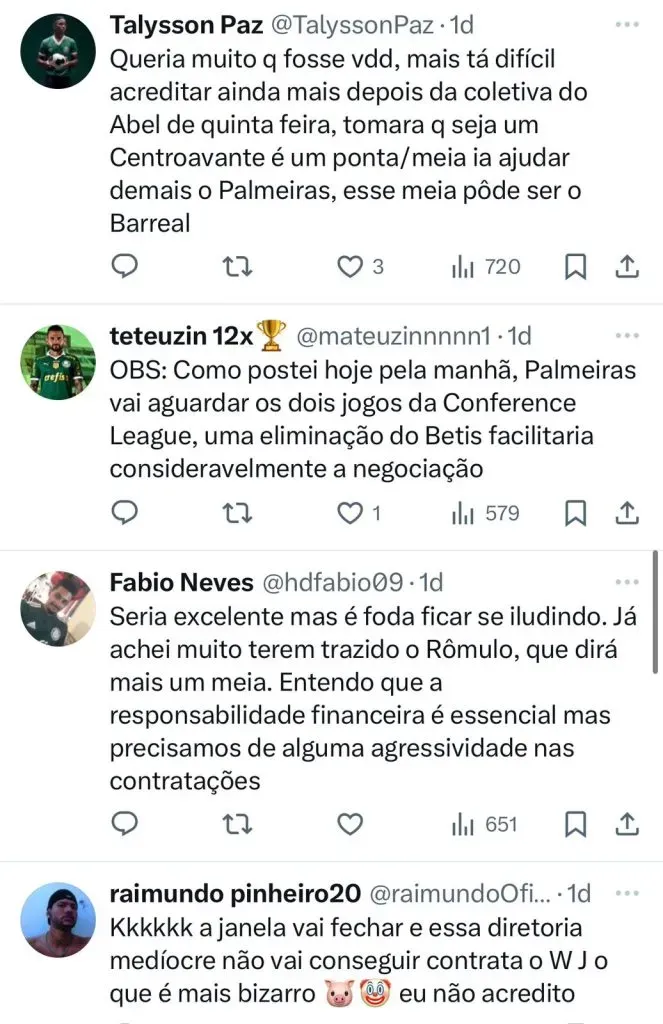663x1024 pixels.
Task: Open raimundo pinheiro20's profile picture
Action: point(57,920)
